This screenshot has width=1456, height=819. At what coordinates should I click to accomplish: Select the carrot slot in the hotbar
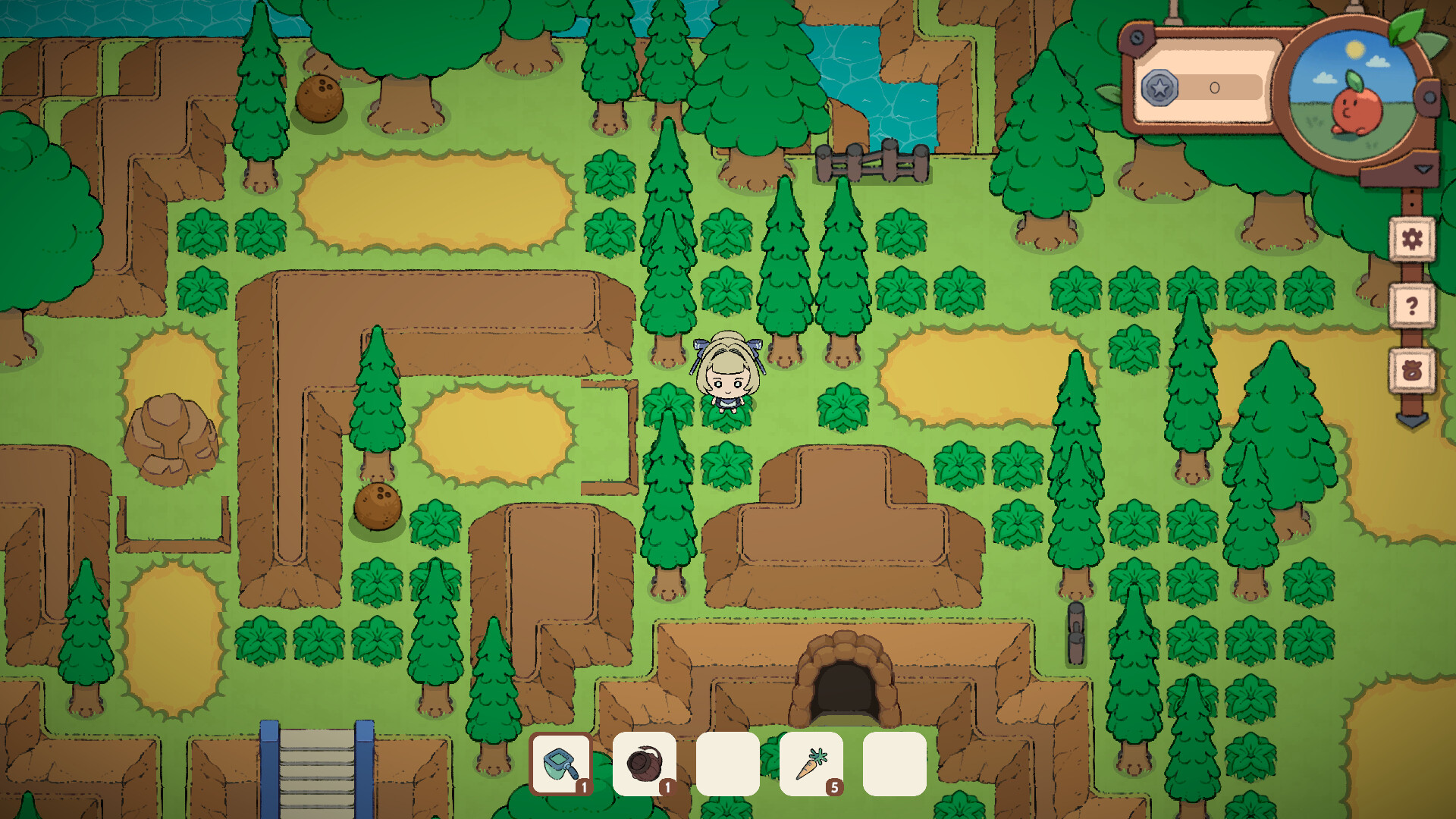pyautogui.click(x=811, y=764)
